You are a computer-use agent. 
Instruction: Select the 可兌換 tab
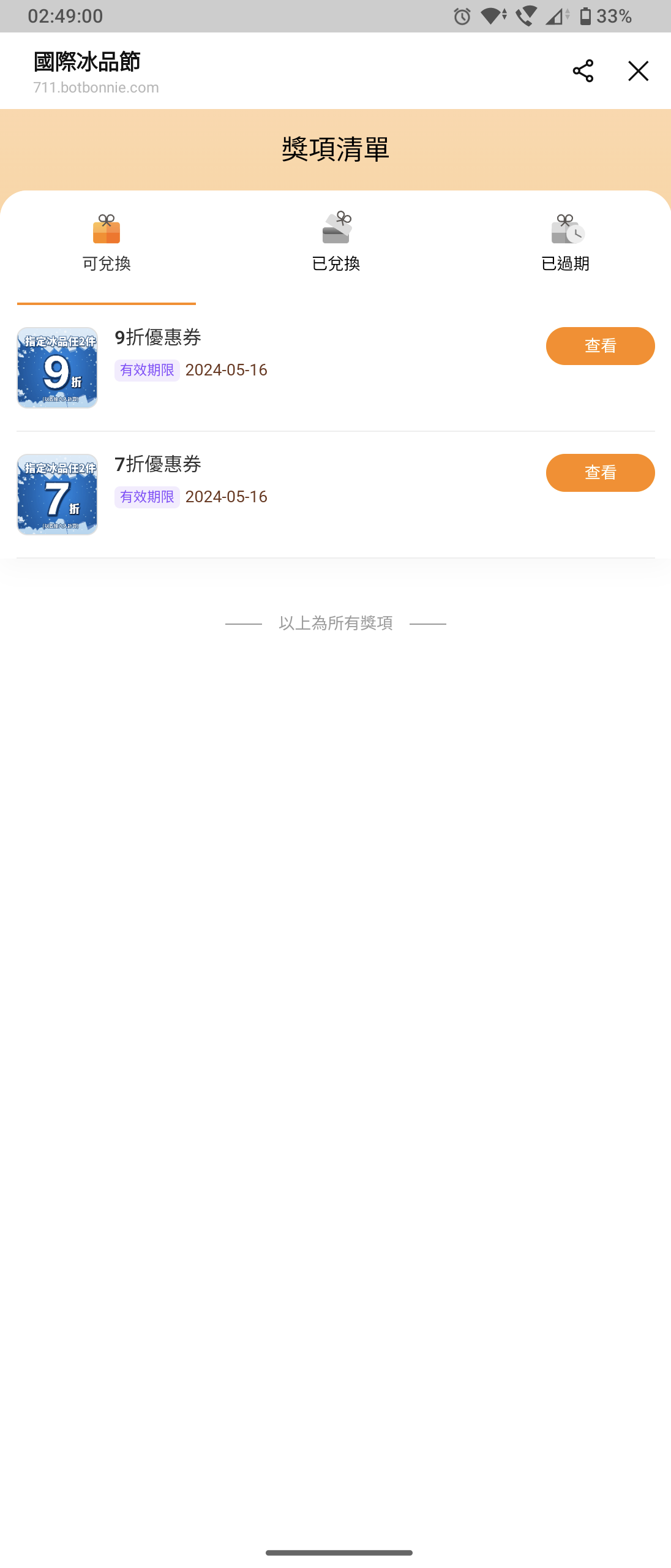107,243
